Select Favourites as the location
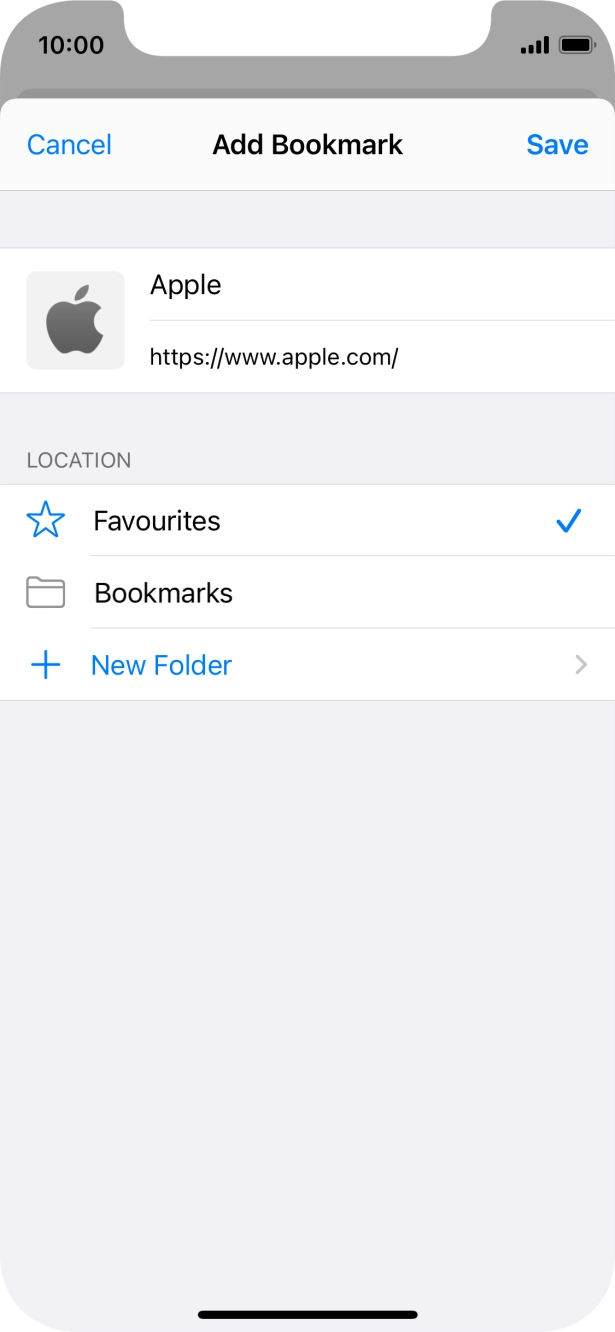Screen dimensions: 615x1332 click(x=307, y=521)
